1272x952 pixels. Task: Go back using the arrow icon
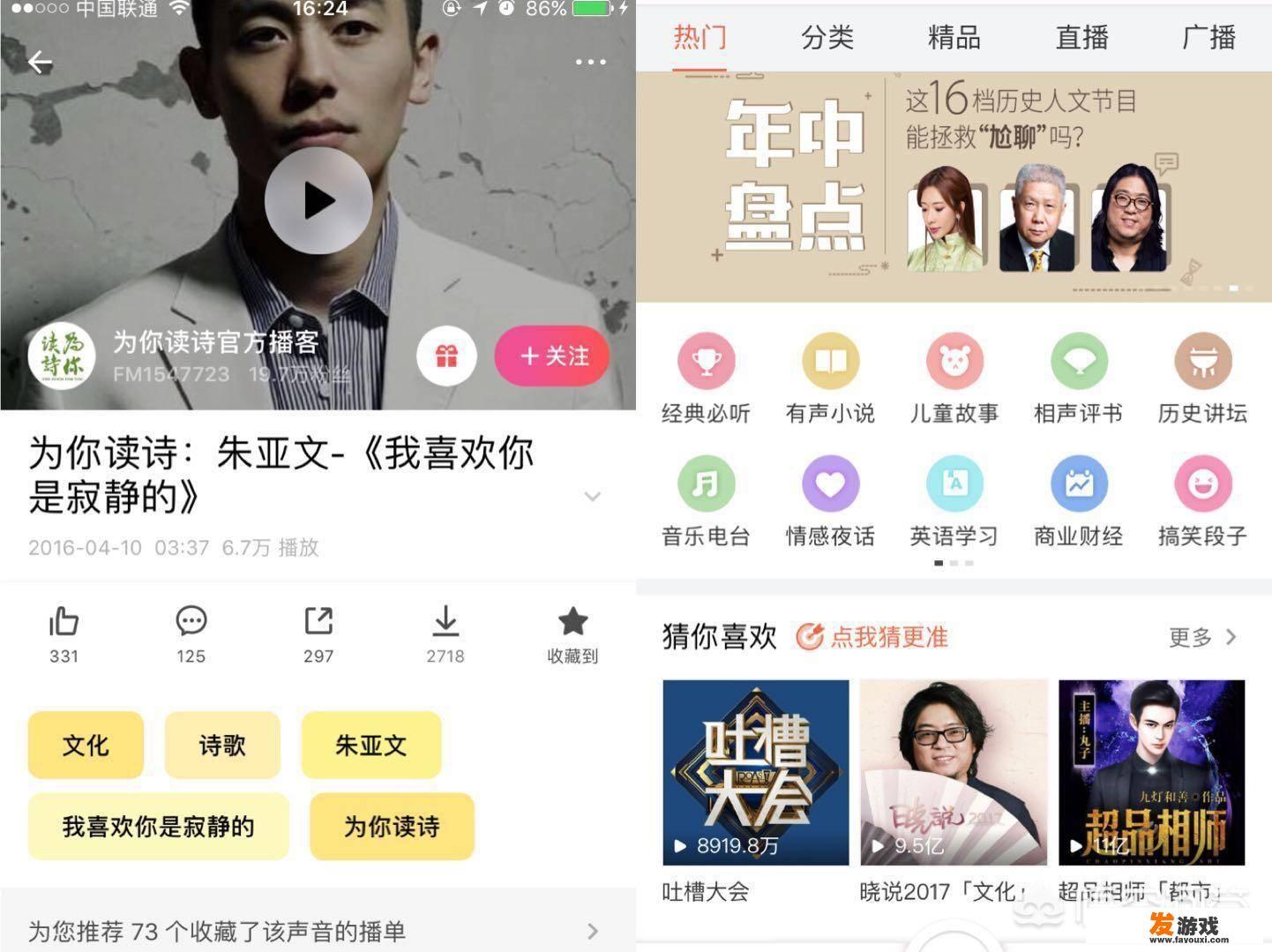tap(40, 63)
